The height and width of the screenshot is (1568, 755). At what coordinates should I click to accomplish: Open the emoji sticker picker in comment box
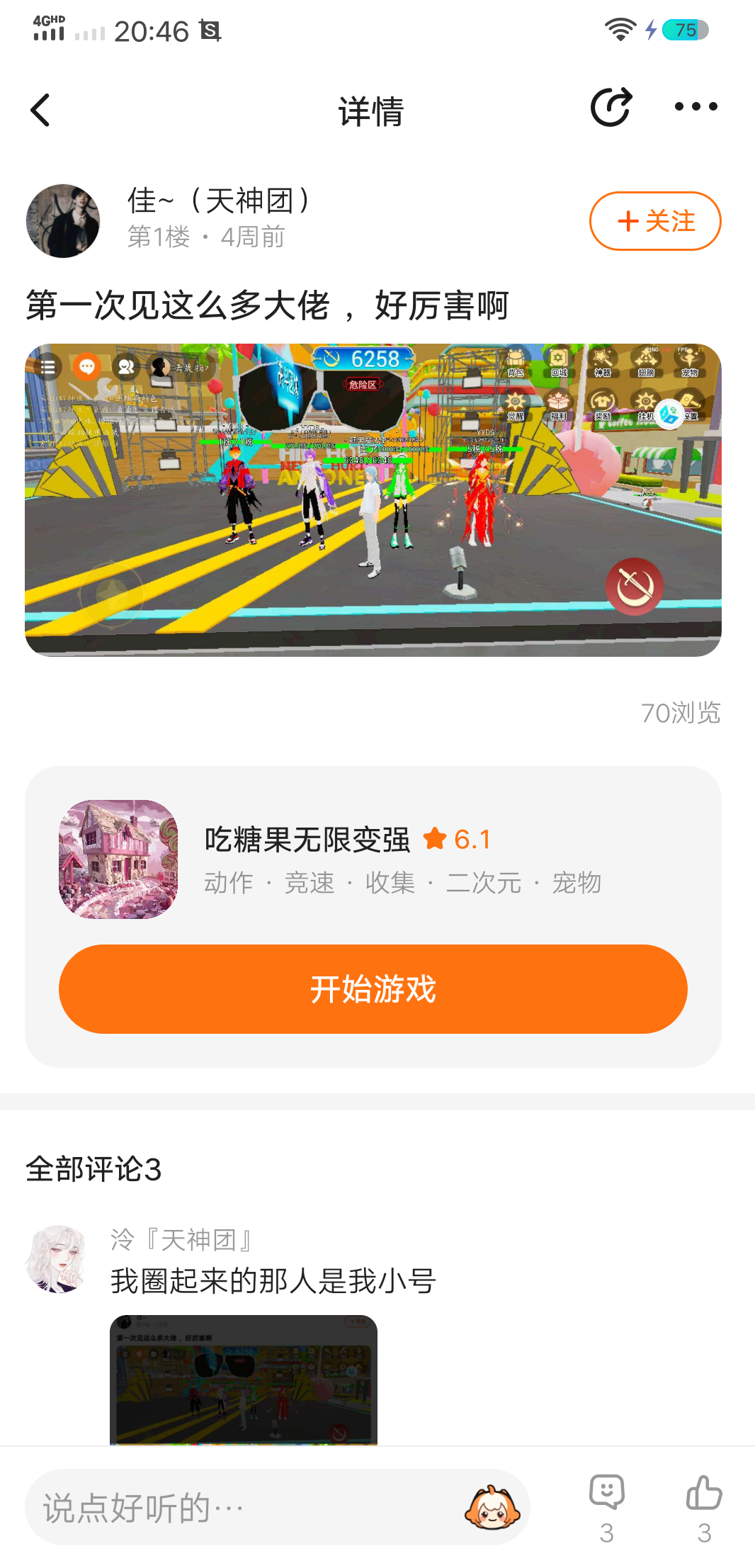492,1507
